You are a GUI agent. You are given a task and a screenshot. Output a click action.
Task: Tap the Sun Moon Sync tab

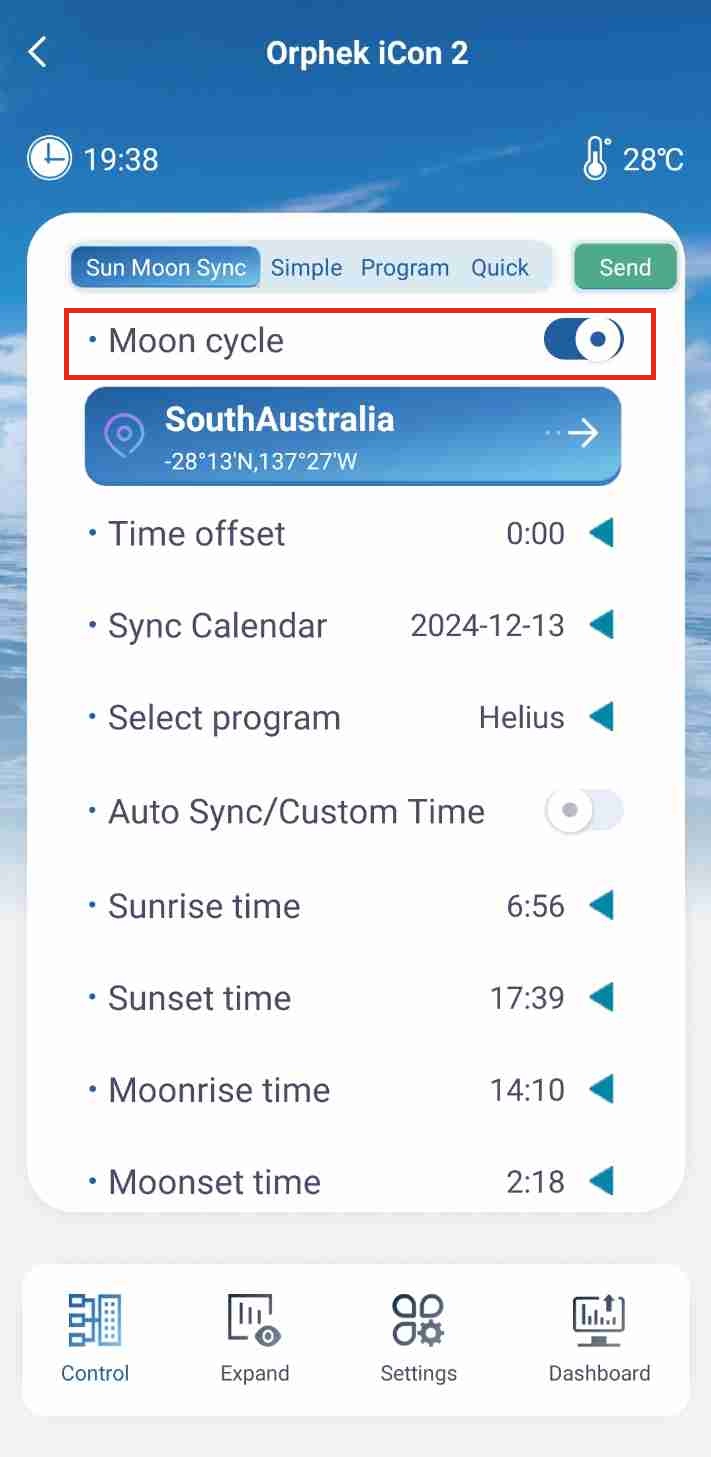166,268
